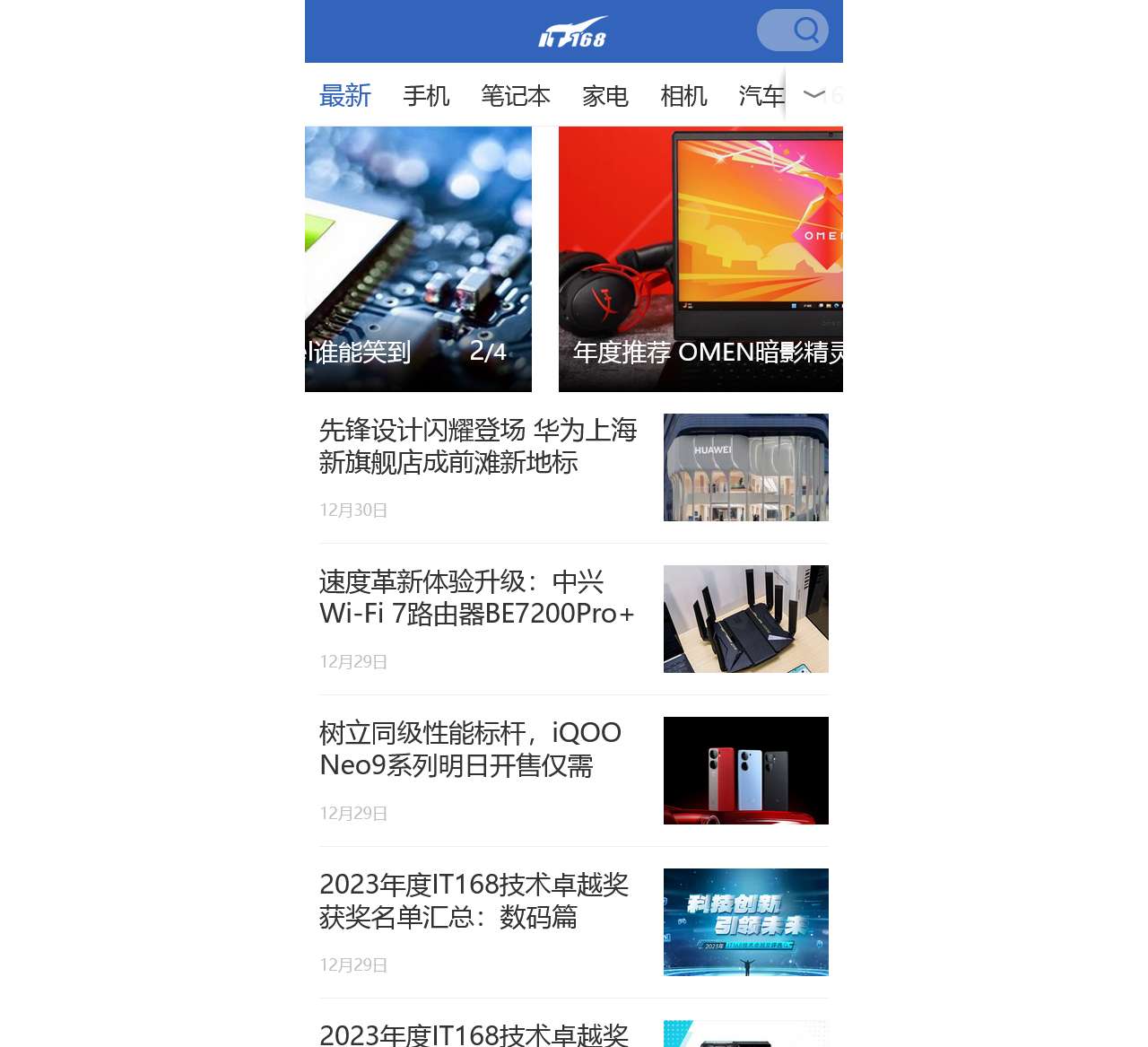Open the 家电 category tab
Image resolution: width=1148 pixels, height=1047 pixels.
(605, 96)
